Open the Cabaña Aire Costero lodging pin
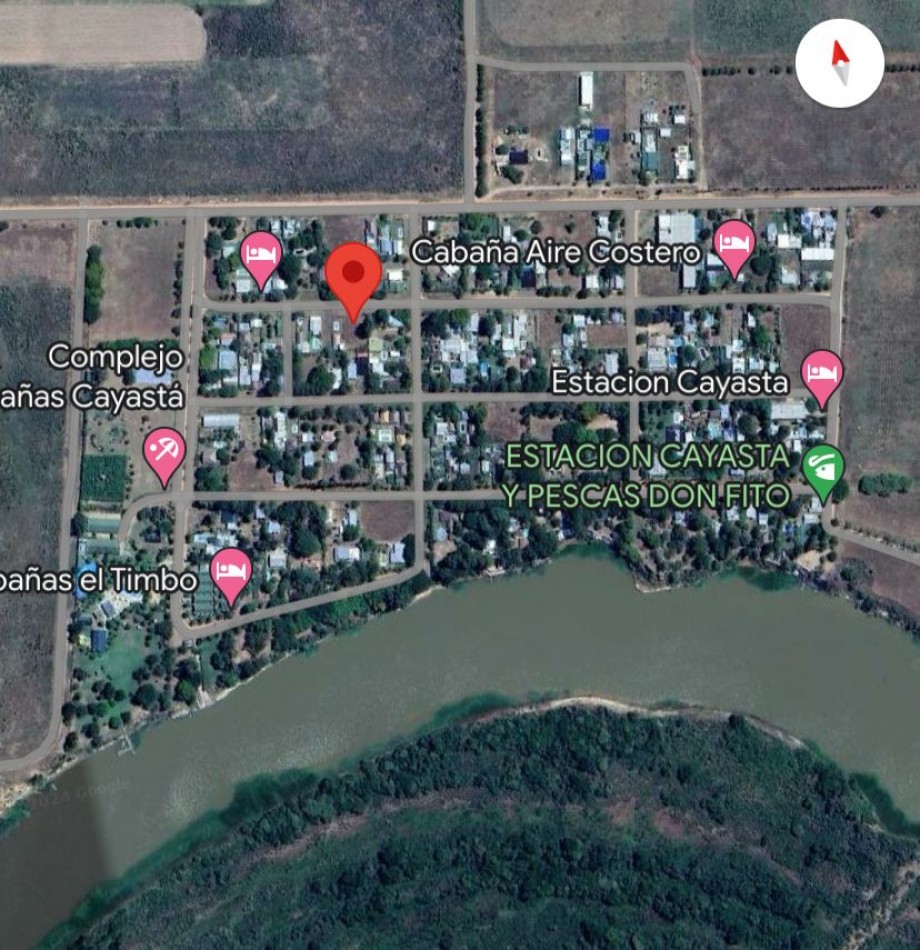The image size is (920, 950). click(734, 245)
